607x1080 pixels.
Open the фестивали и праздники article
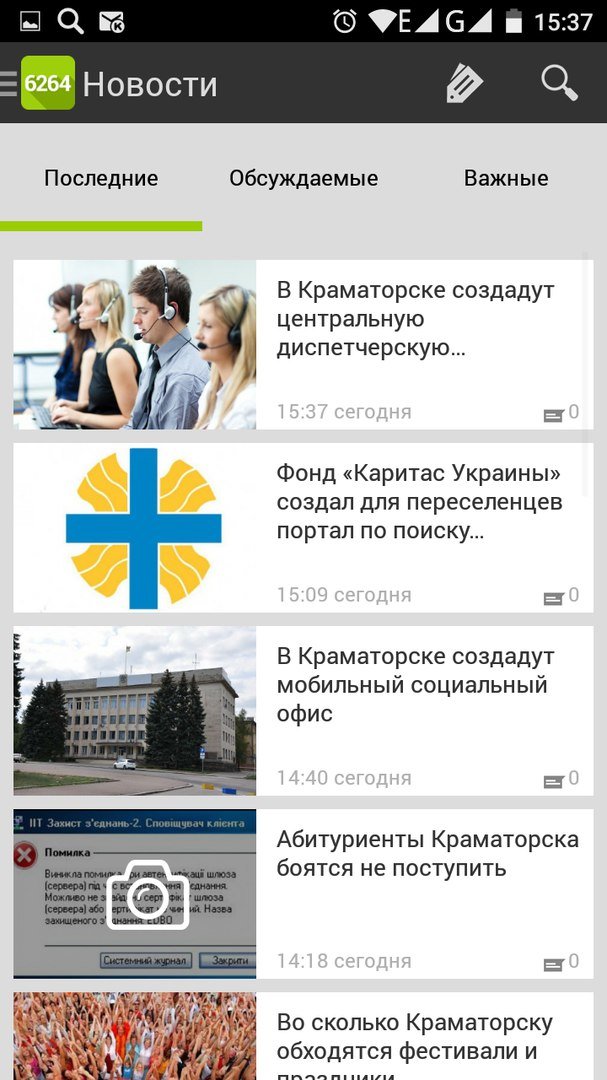pos(415,1040)
